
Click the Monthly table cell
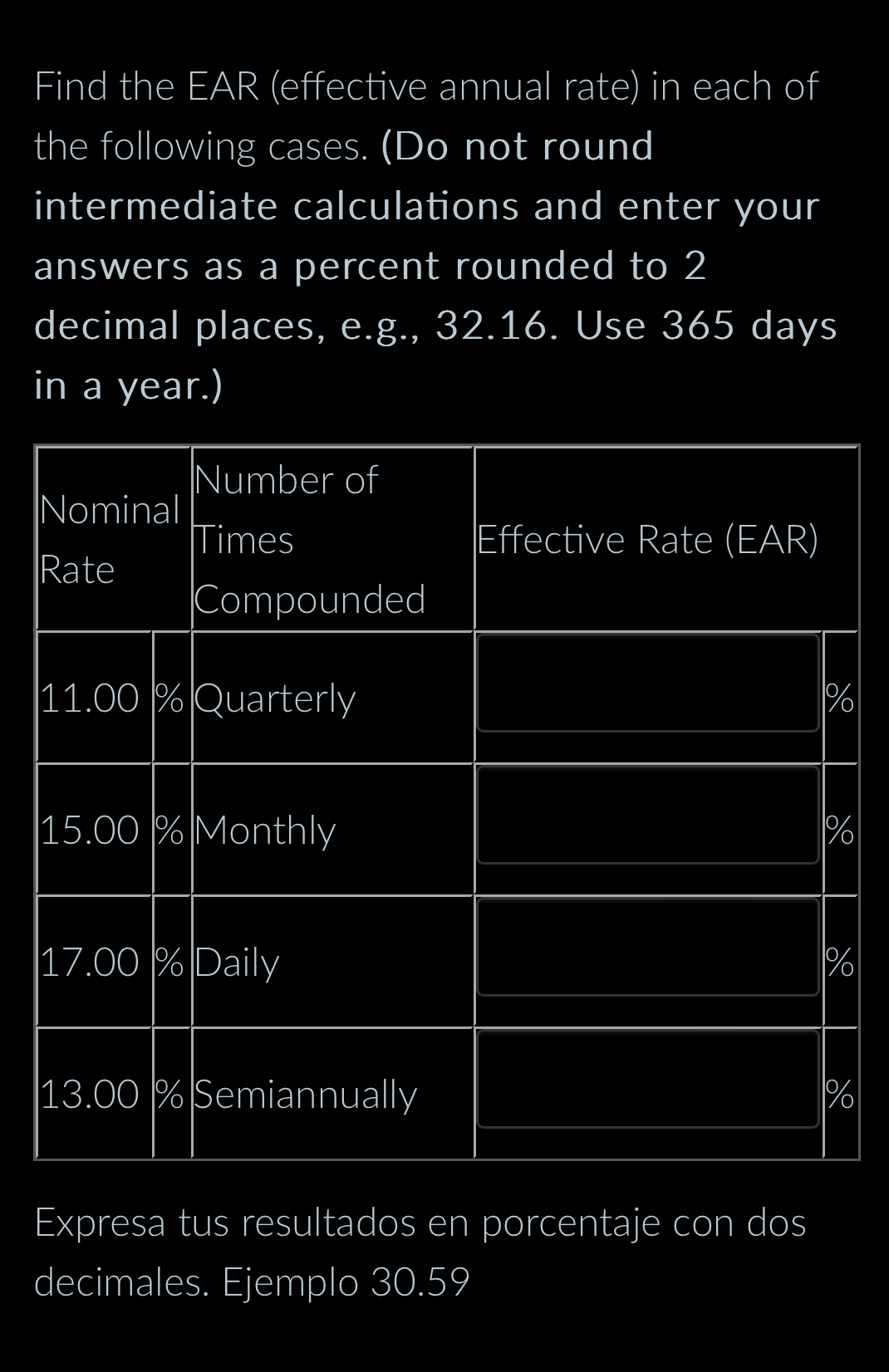pos(266,830)
